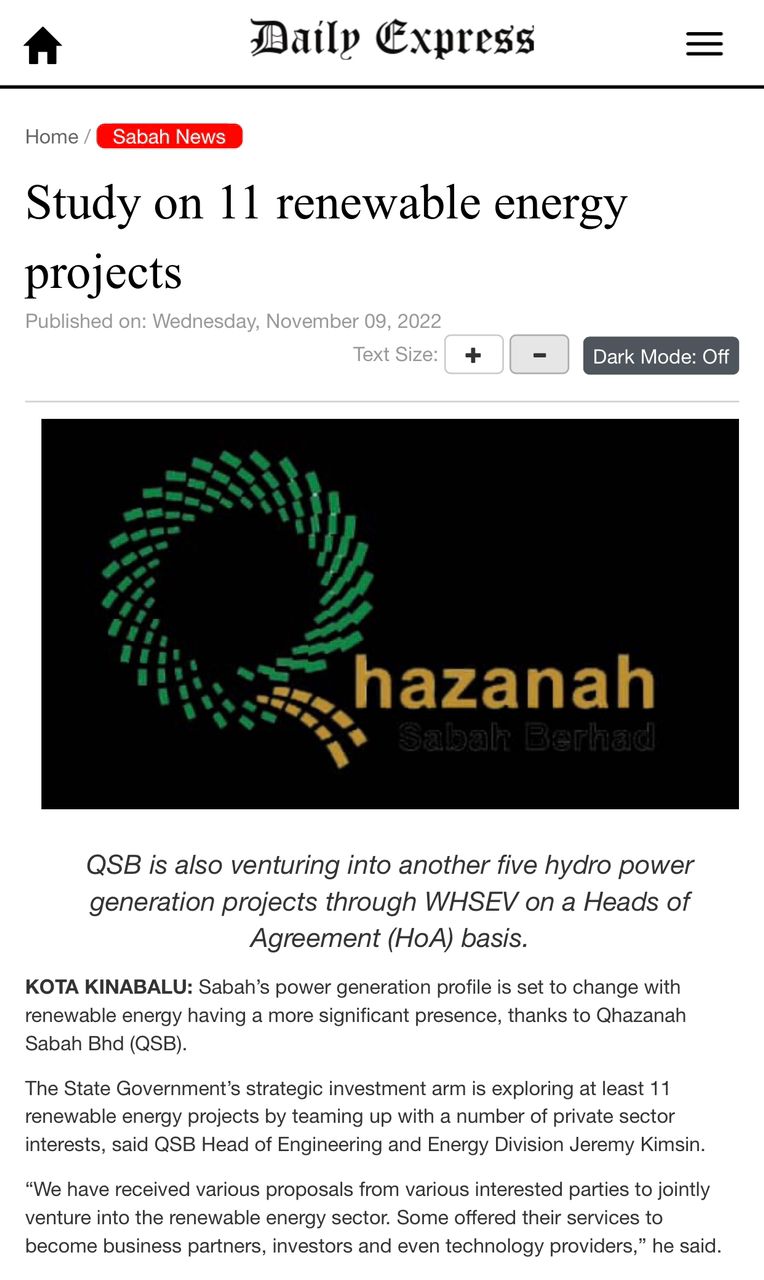This screenshot has width=764, height=1280.
Task: Tap the Daily Express masthead
Action: tap(392, 40)
